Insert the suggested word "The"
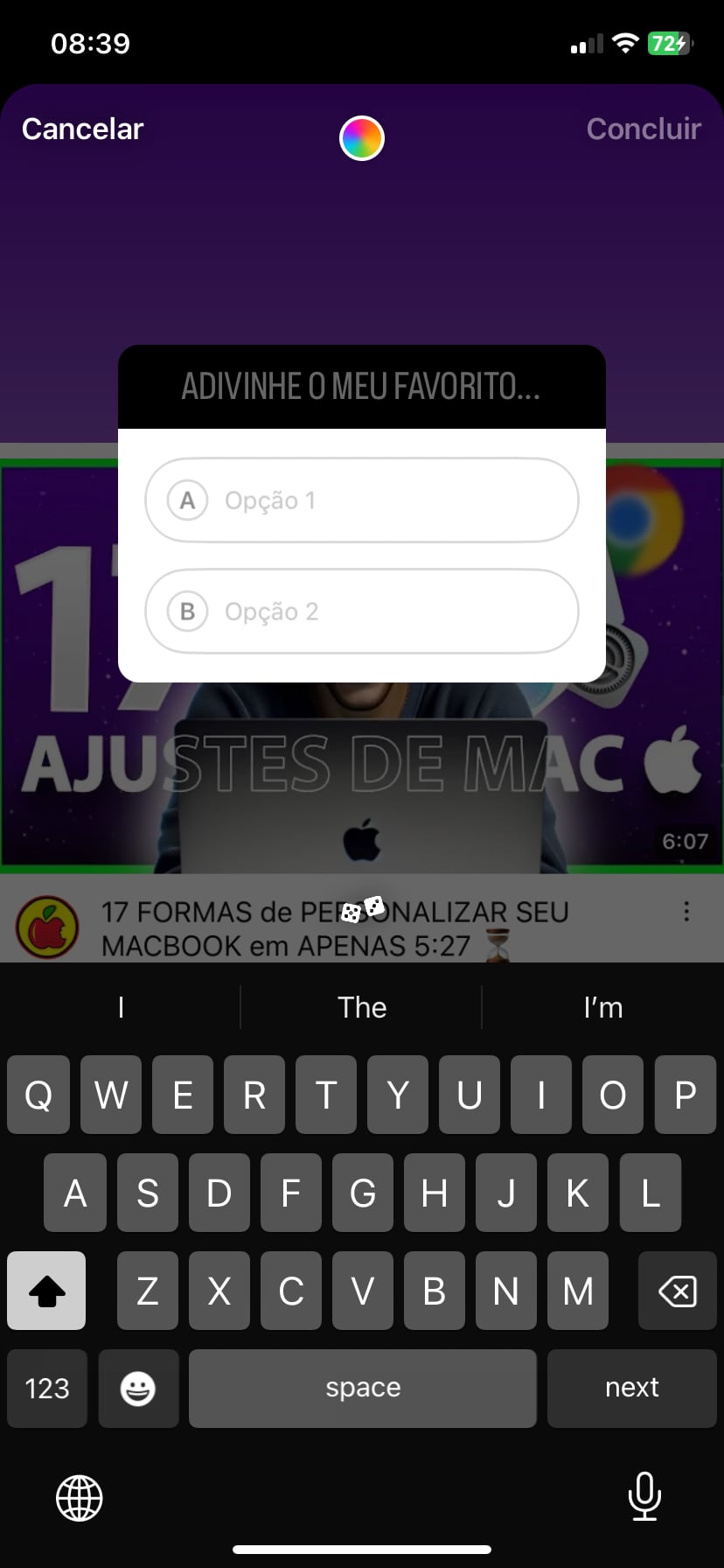 (362, 1007)
